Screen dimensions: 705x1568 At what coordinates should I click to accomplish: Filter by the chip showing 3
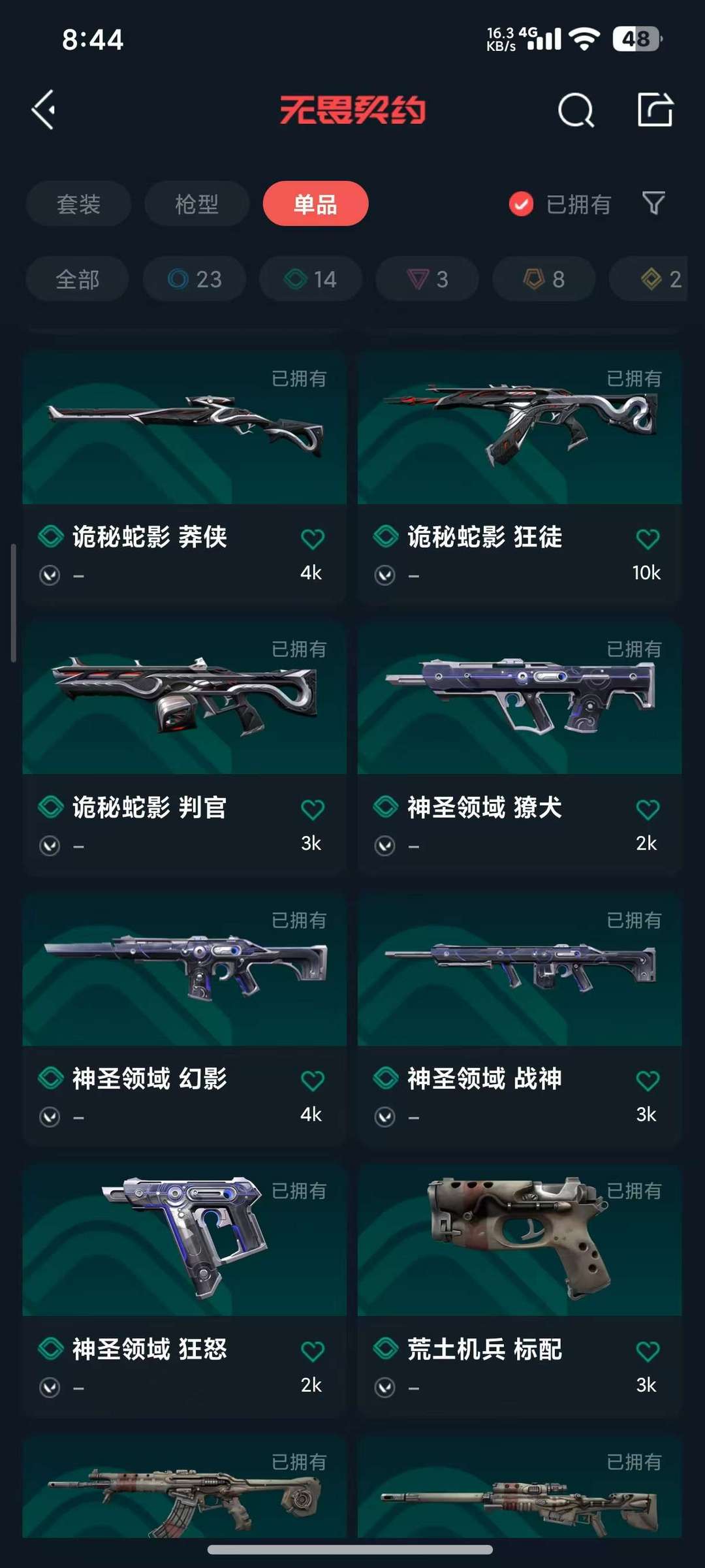(x=428, y=279)
